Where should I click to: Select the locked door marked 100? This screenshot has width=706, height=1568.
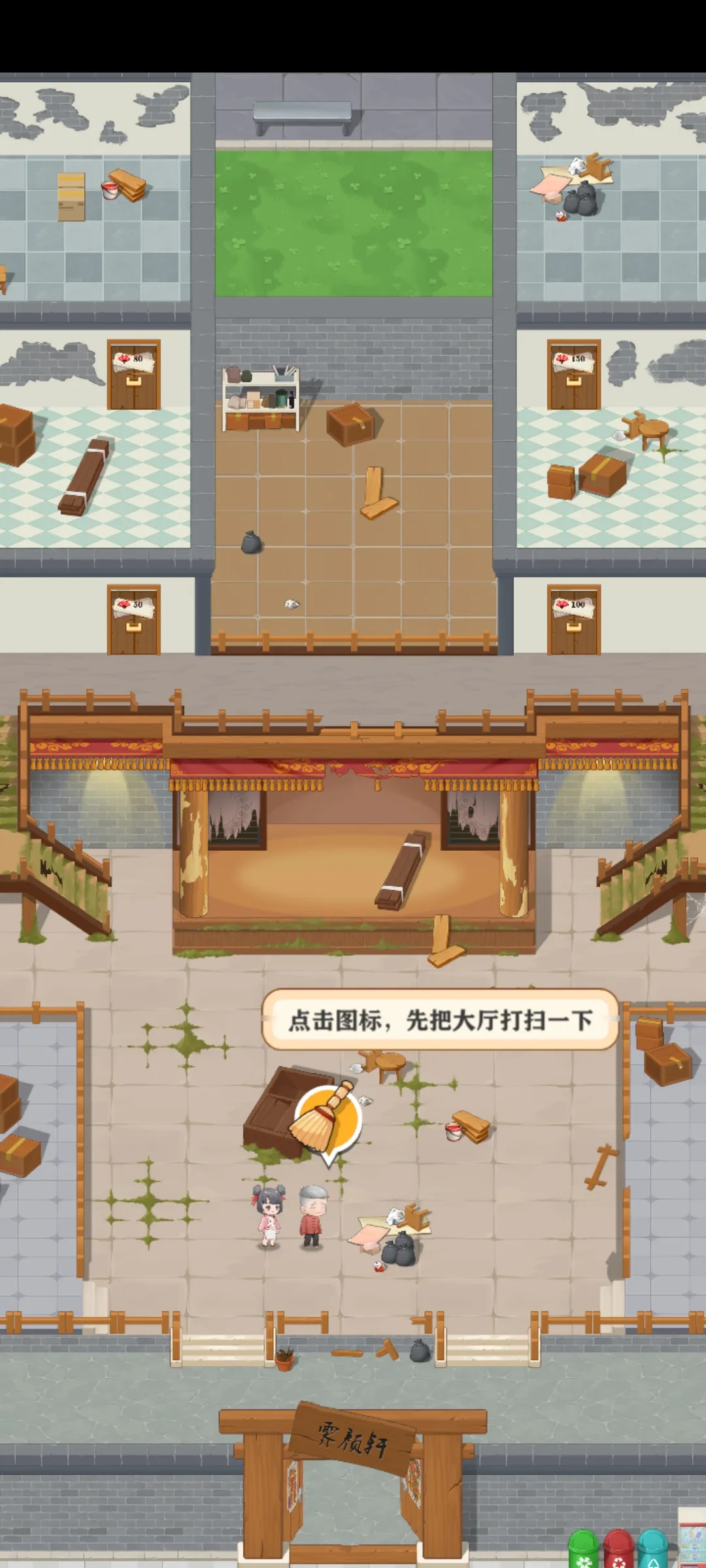coord(573,619)
